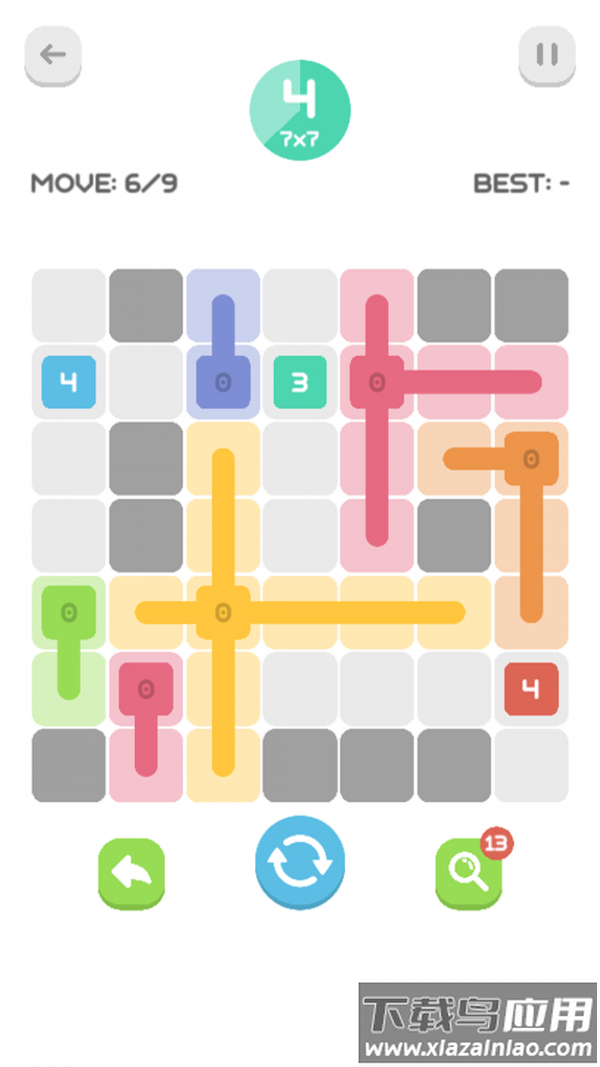The image size is (600, 1067).
Task: Select the green 3 tile
Action: pos(299,381)
